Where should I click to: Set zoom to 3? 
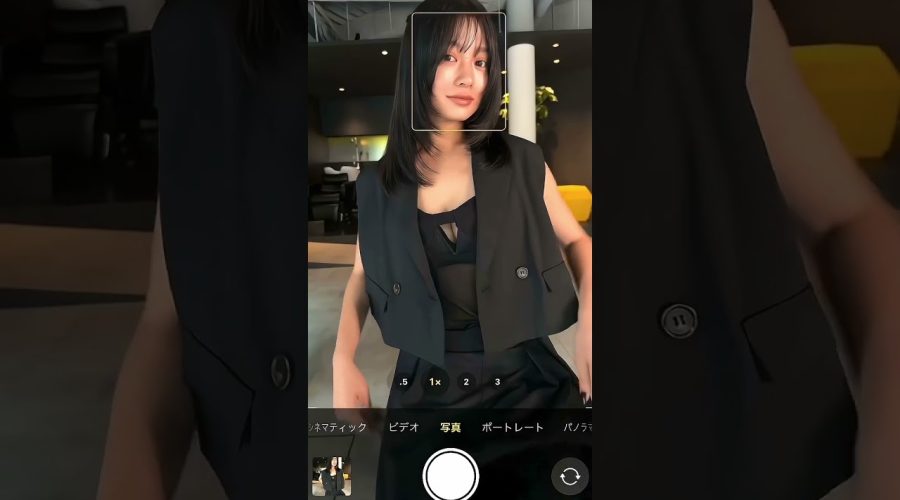pyautogui.click(x=497, y=382)
